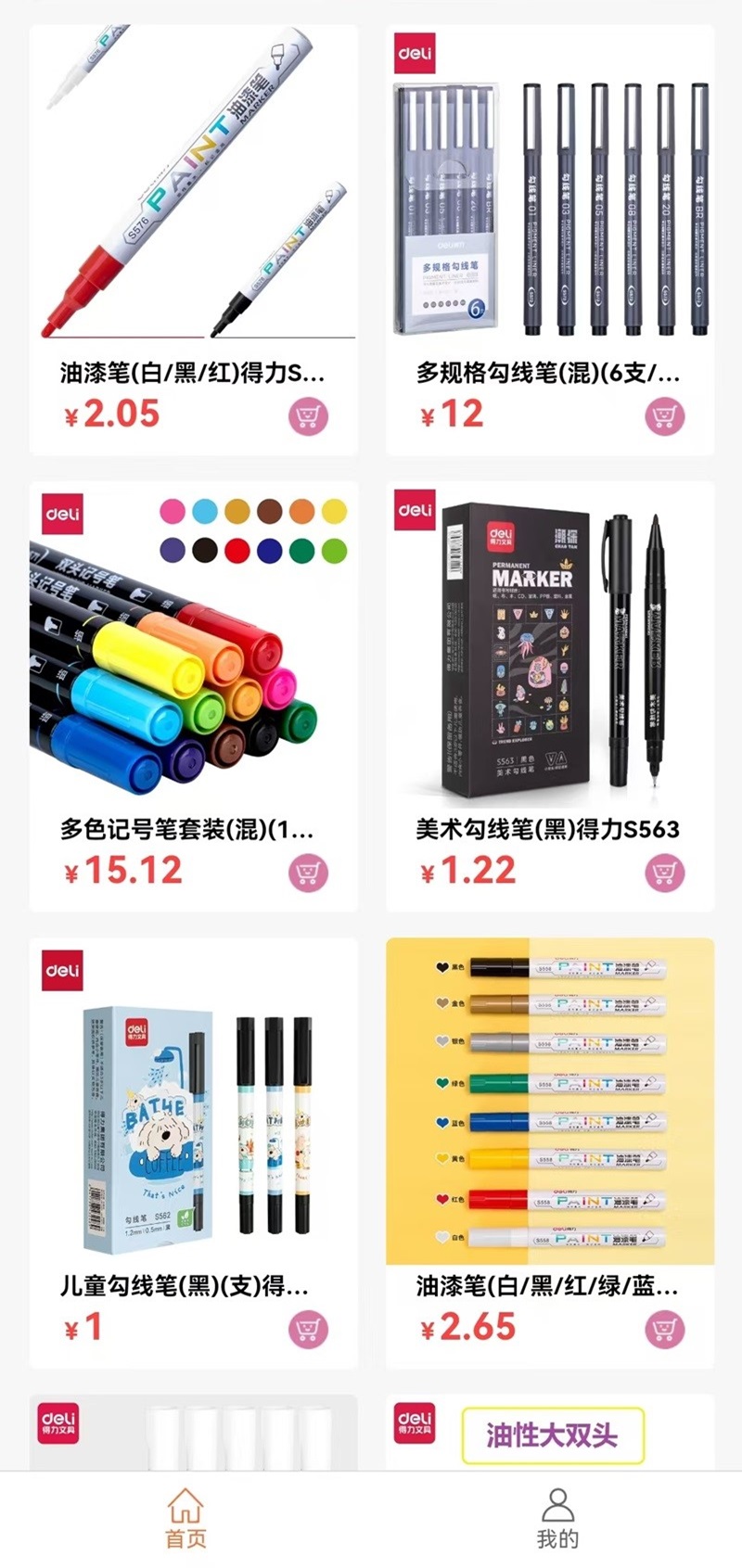Add 儿童勾线笔 ¥1 to cart

point(308,1329)
